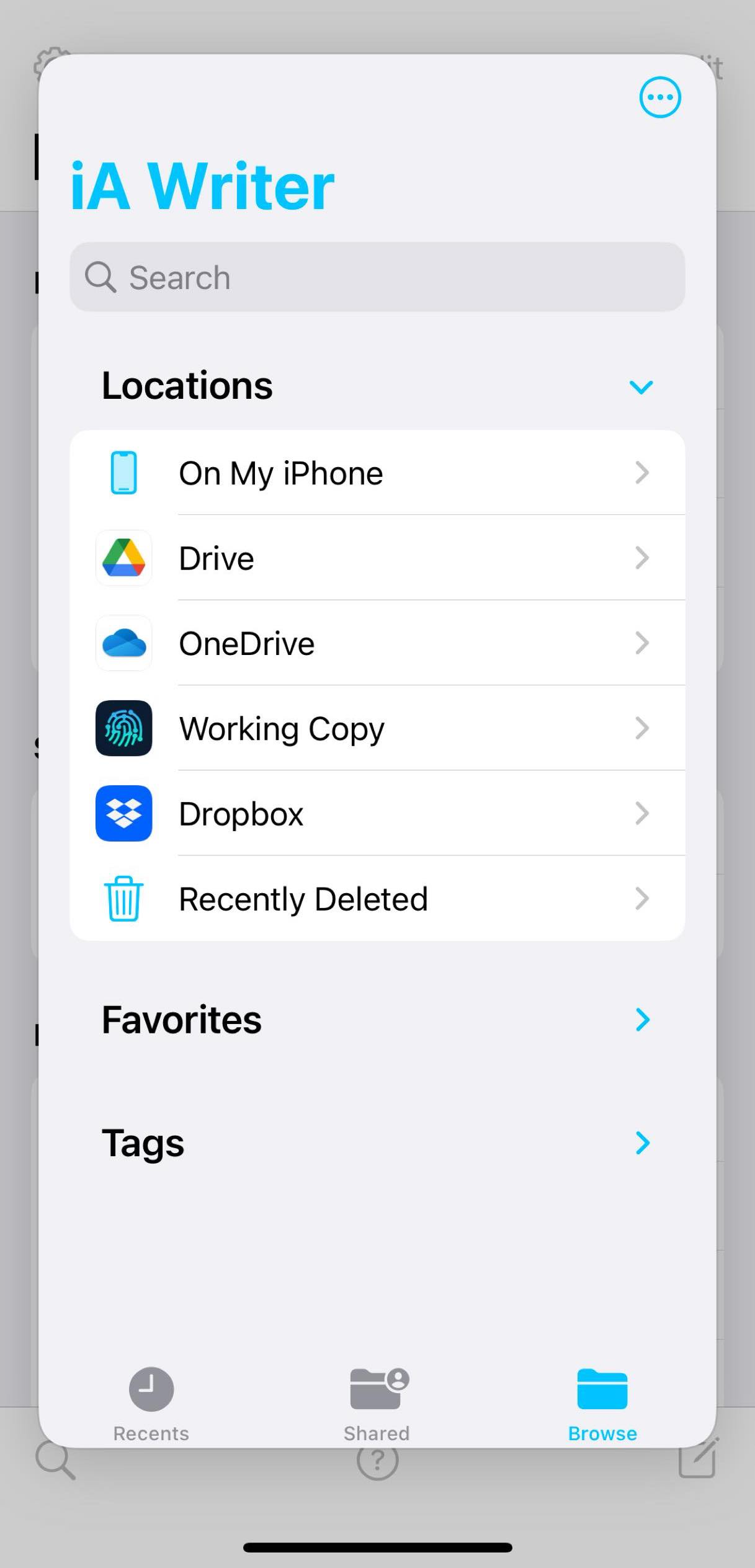Select the Dropbox location
The width and height of the screenshot is (755, 1568).
[377, 813]
